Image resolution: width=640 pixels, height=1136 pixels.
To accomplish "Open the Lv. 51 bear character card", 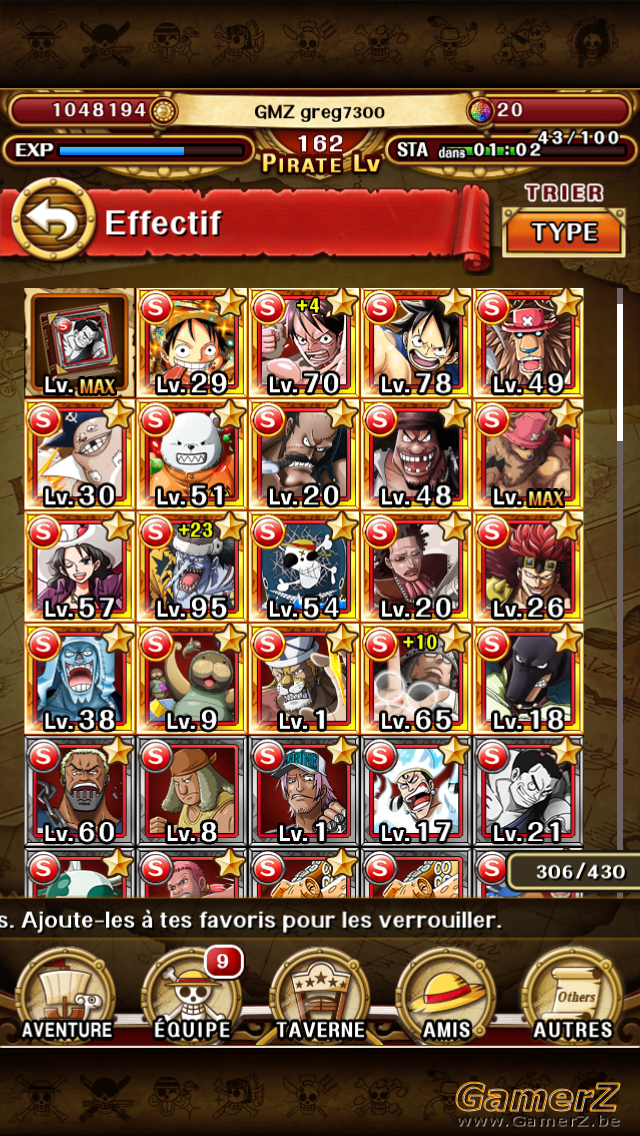I will click(192, 455).
